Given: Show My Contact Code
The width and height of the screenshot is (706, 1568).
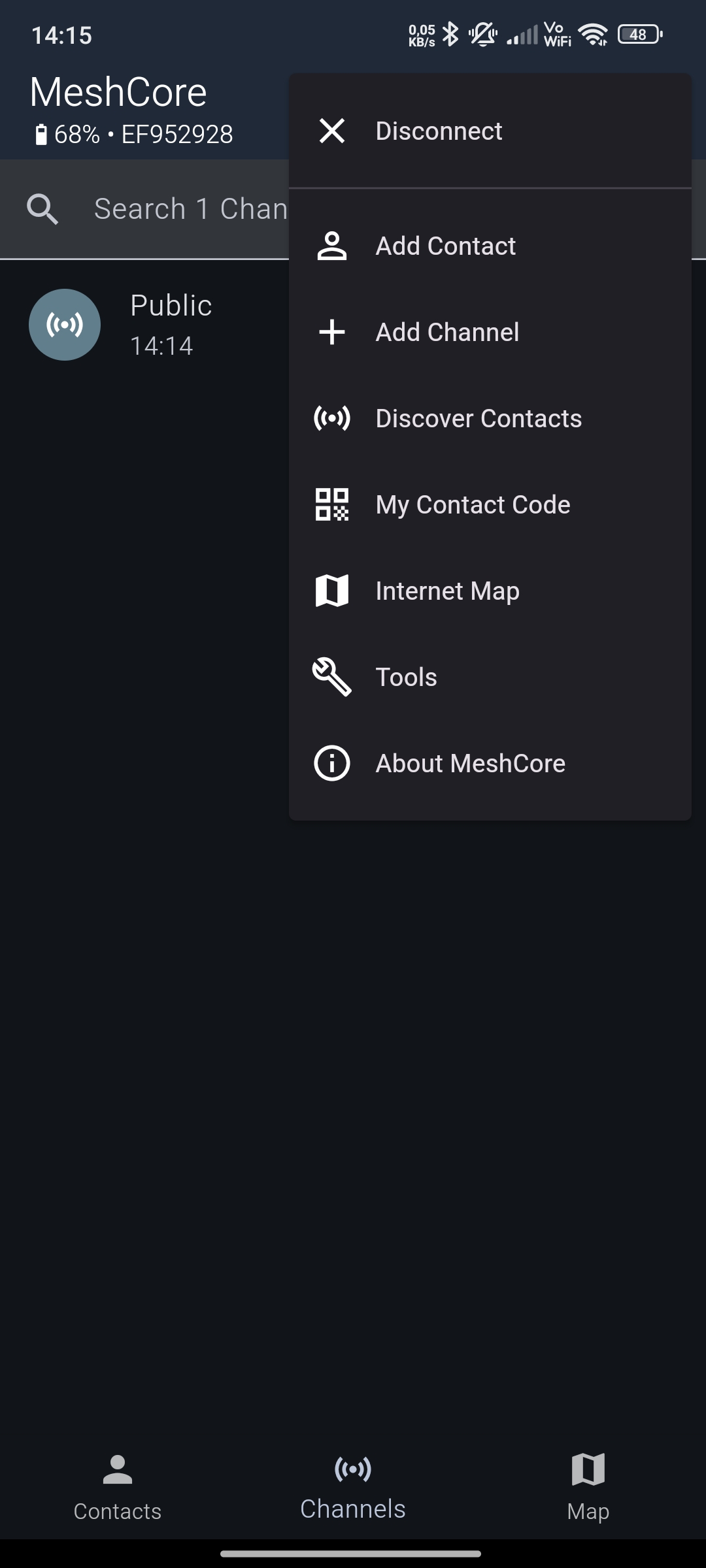Looking at the screenshot, I should [472, 505].
